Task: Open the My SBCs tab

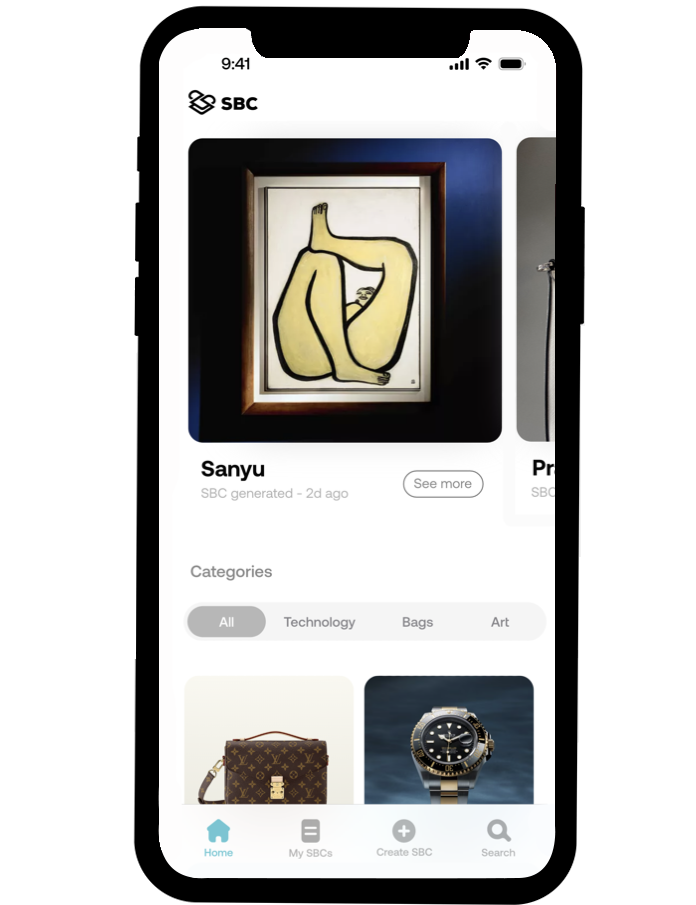Action: click(310, 839)
